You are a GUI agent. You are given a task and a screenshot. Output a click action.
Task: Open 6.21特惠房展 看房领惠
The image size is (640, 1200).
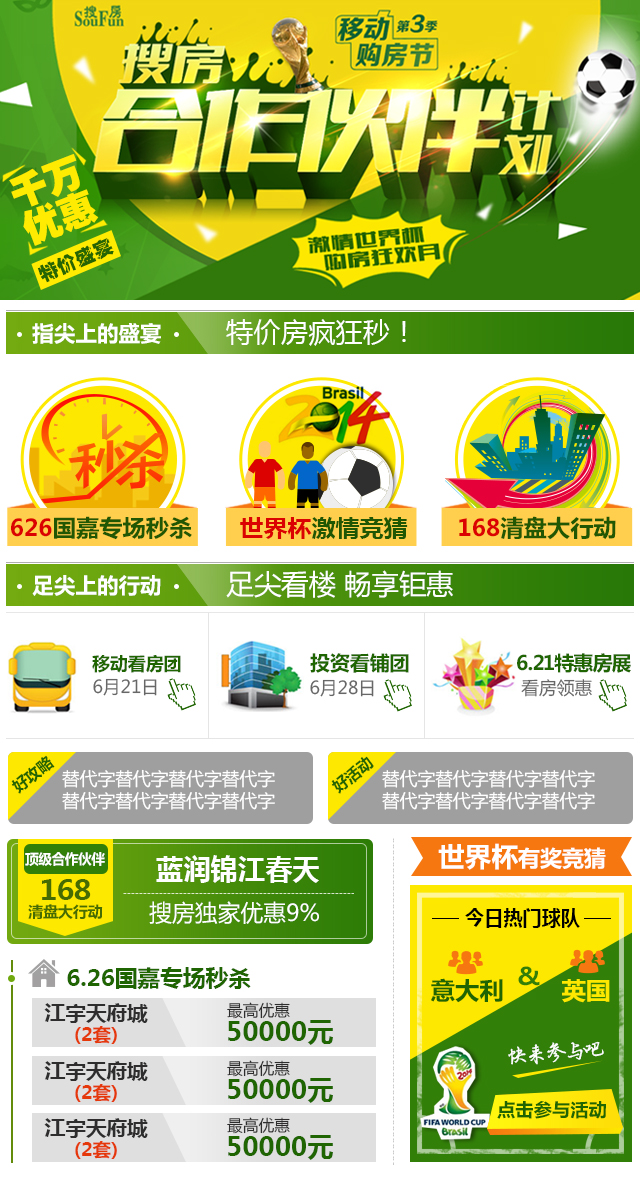tap(533, 676)
